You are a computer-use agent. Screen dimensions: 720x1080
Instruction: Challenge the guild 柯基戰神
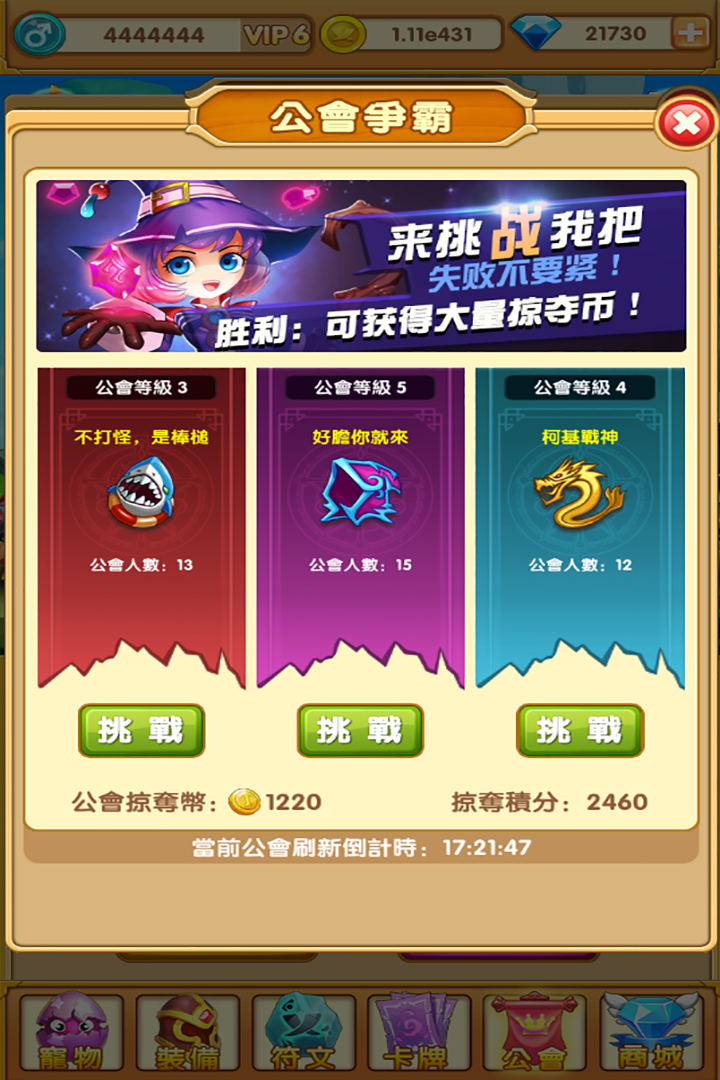(x=579, y=731)
